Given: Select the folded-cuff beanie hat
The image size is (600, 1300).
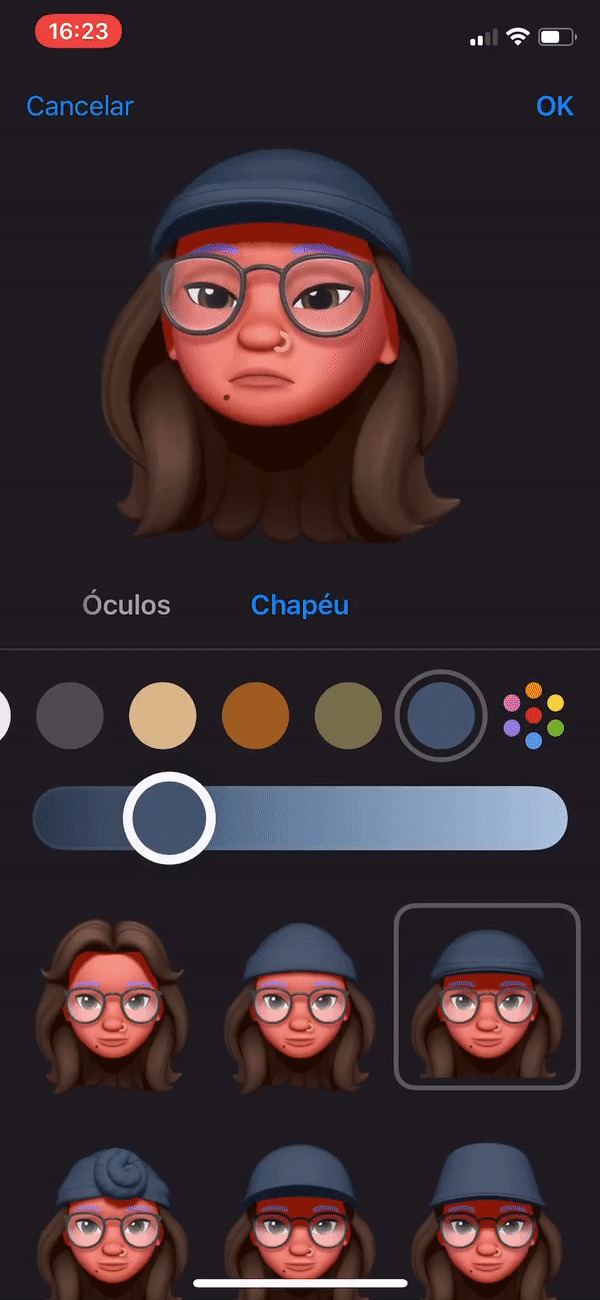Looking at the screenshot, I should 487,997.
